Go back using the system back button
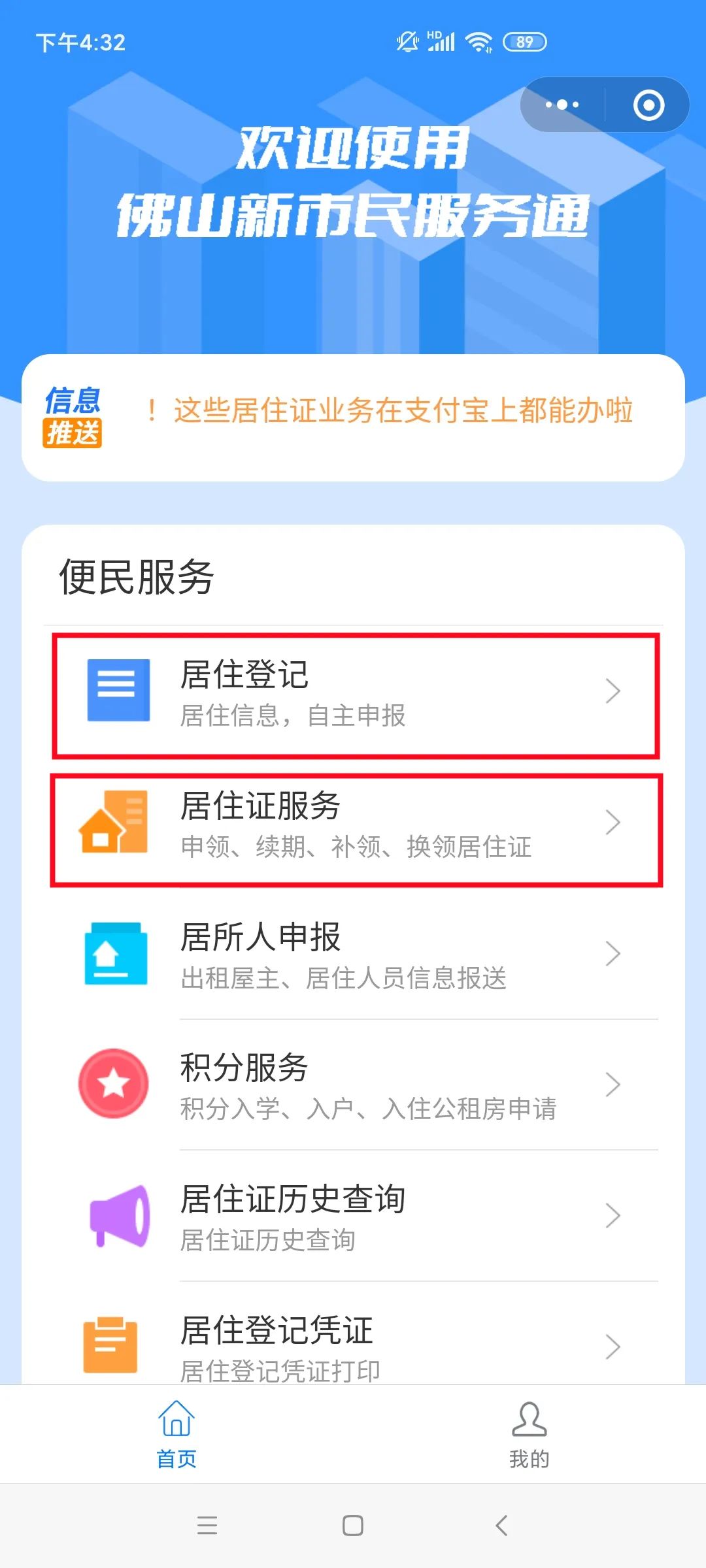This screenshot has width=706, height=1568. pyautogui.click(x=501, y=1526)
